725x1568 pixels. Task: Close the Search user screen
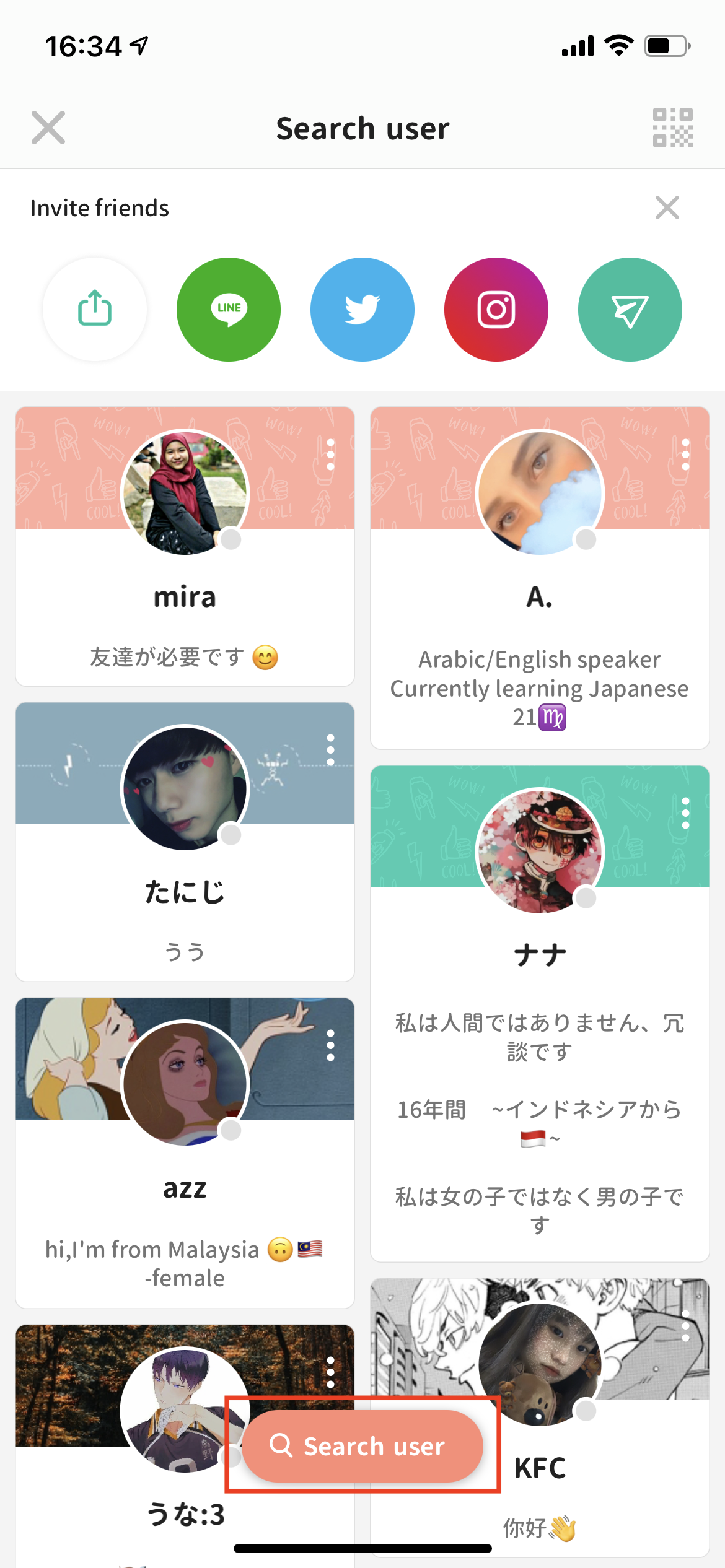(x=48, y=128)
